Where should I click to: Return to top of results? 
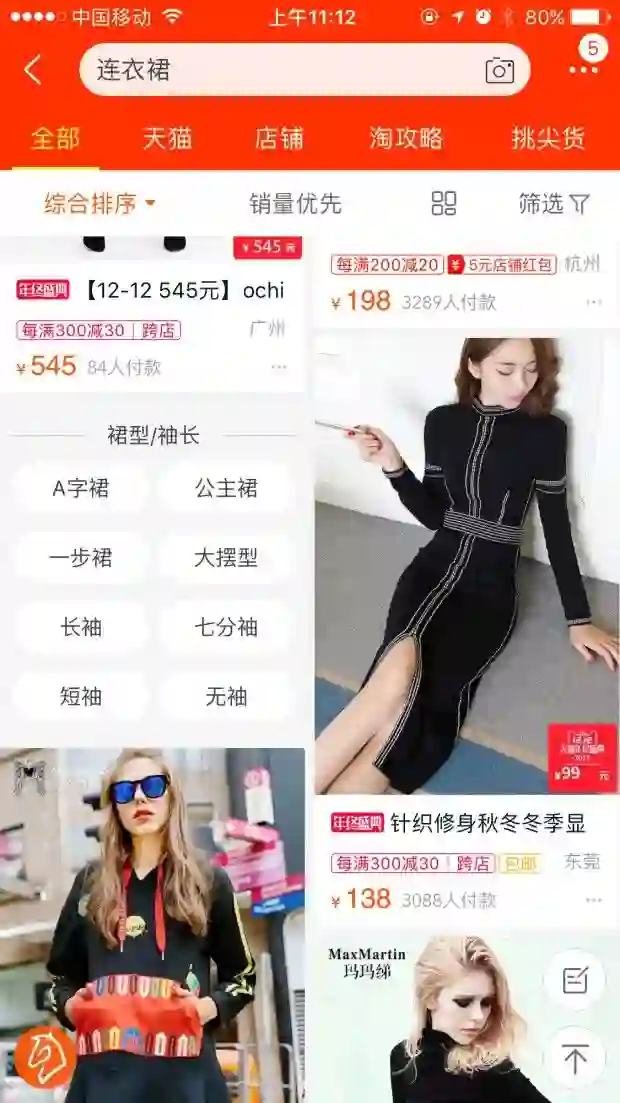[x=575, y=1059]
